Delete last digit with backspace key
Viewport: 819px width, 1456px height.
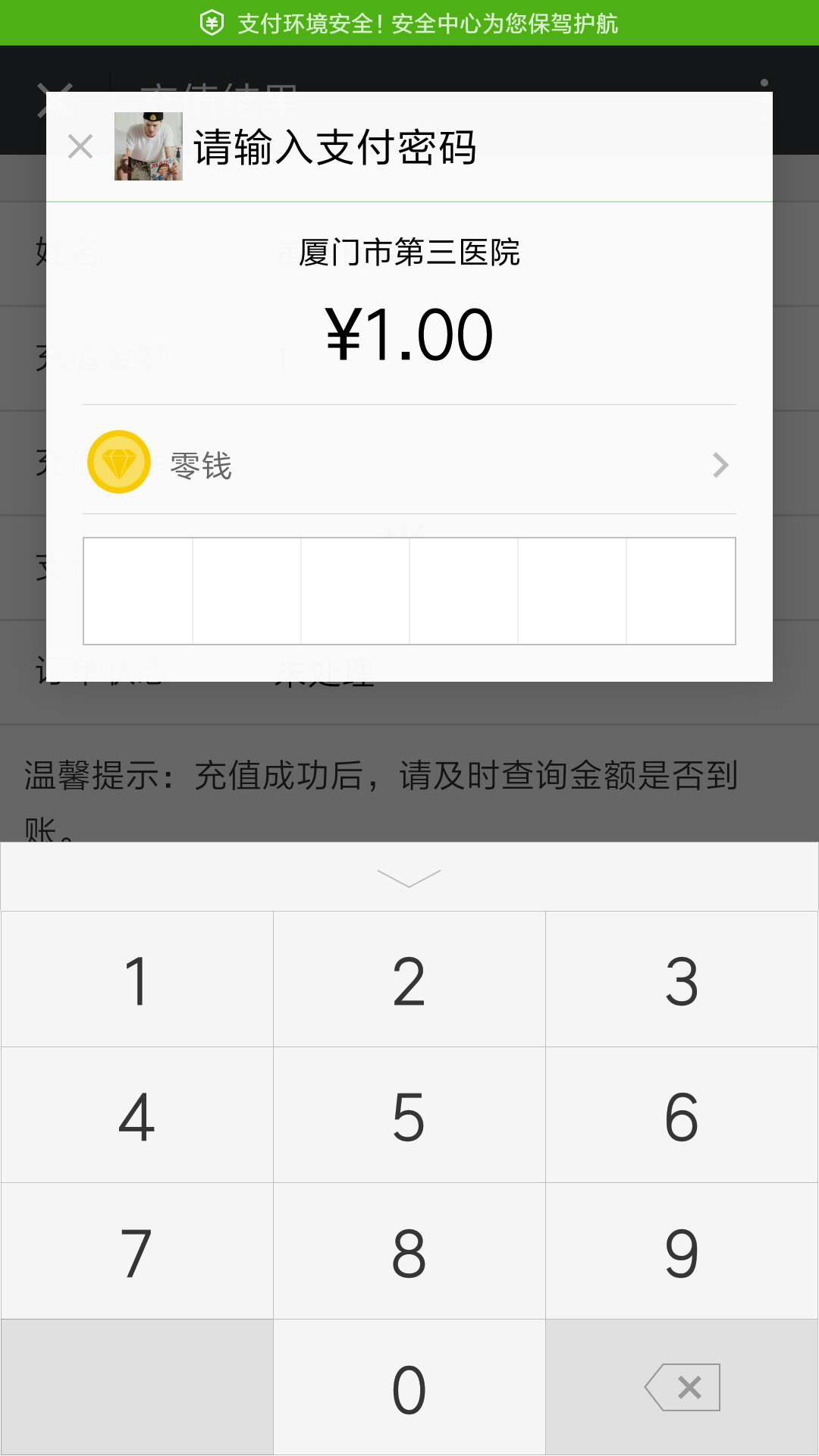pos(682,1389)
